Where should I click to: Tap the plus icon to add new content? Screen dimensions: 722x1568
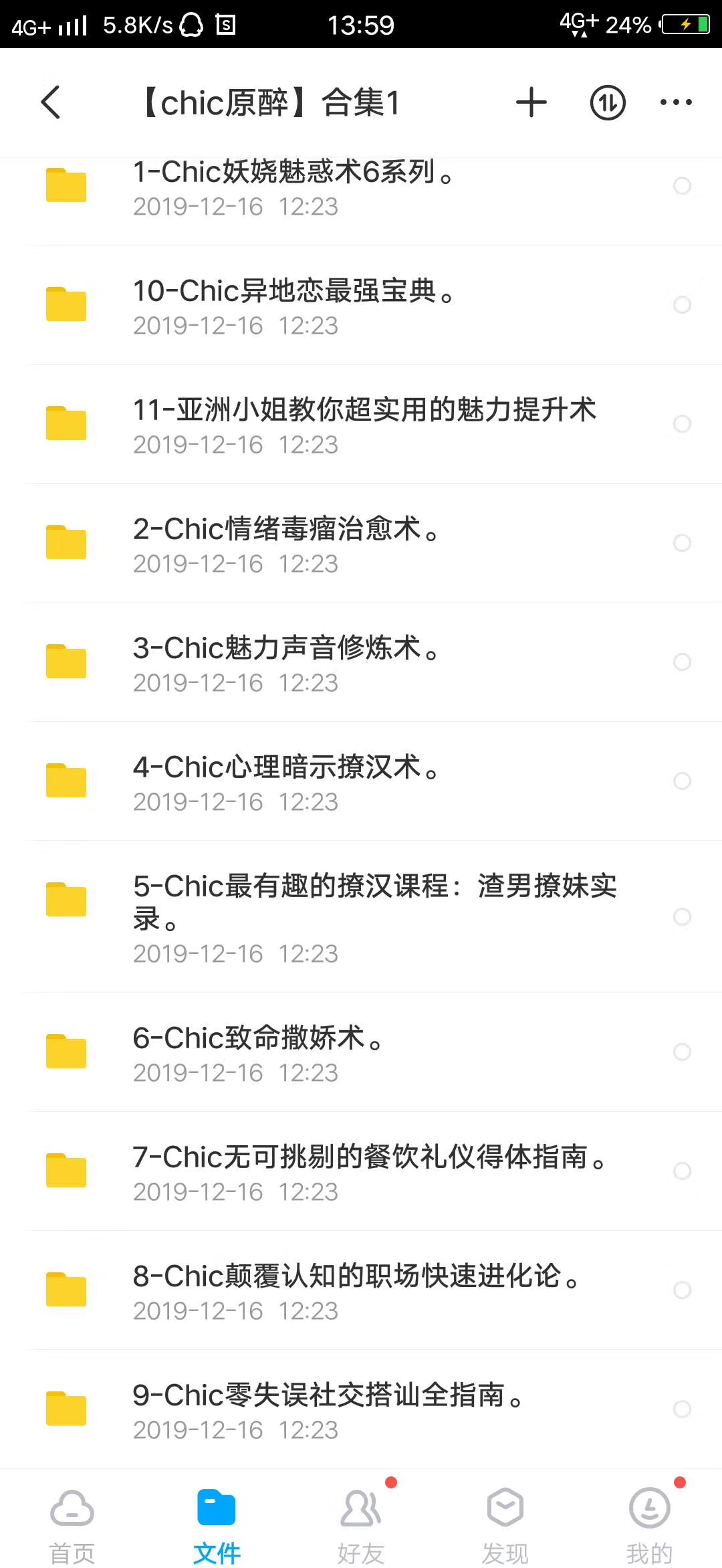[x=530, y=102]
